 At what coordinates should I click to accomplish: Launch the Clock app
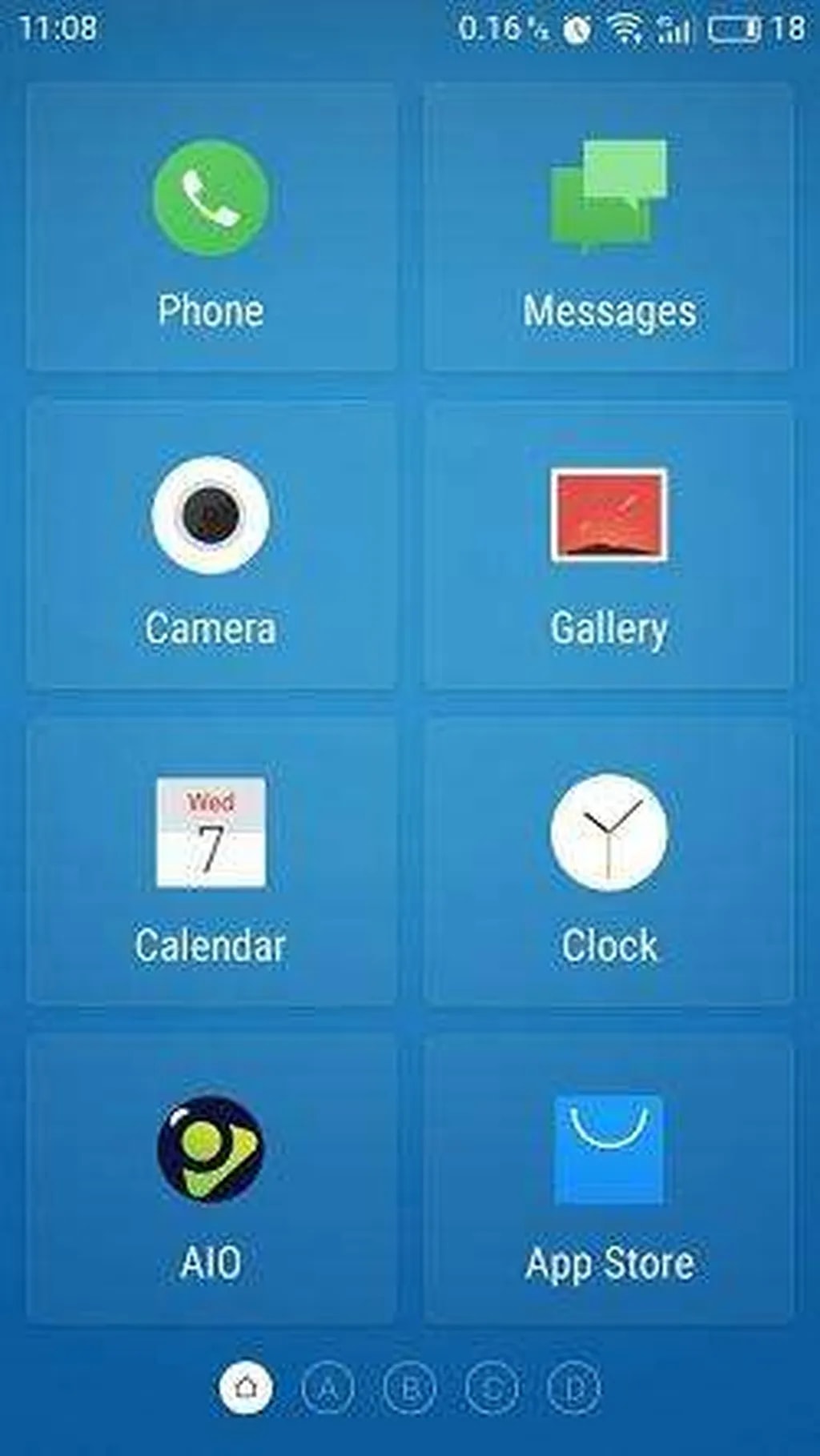click(x=609, y=861)
